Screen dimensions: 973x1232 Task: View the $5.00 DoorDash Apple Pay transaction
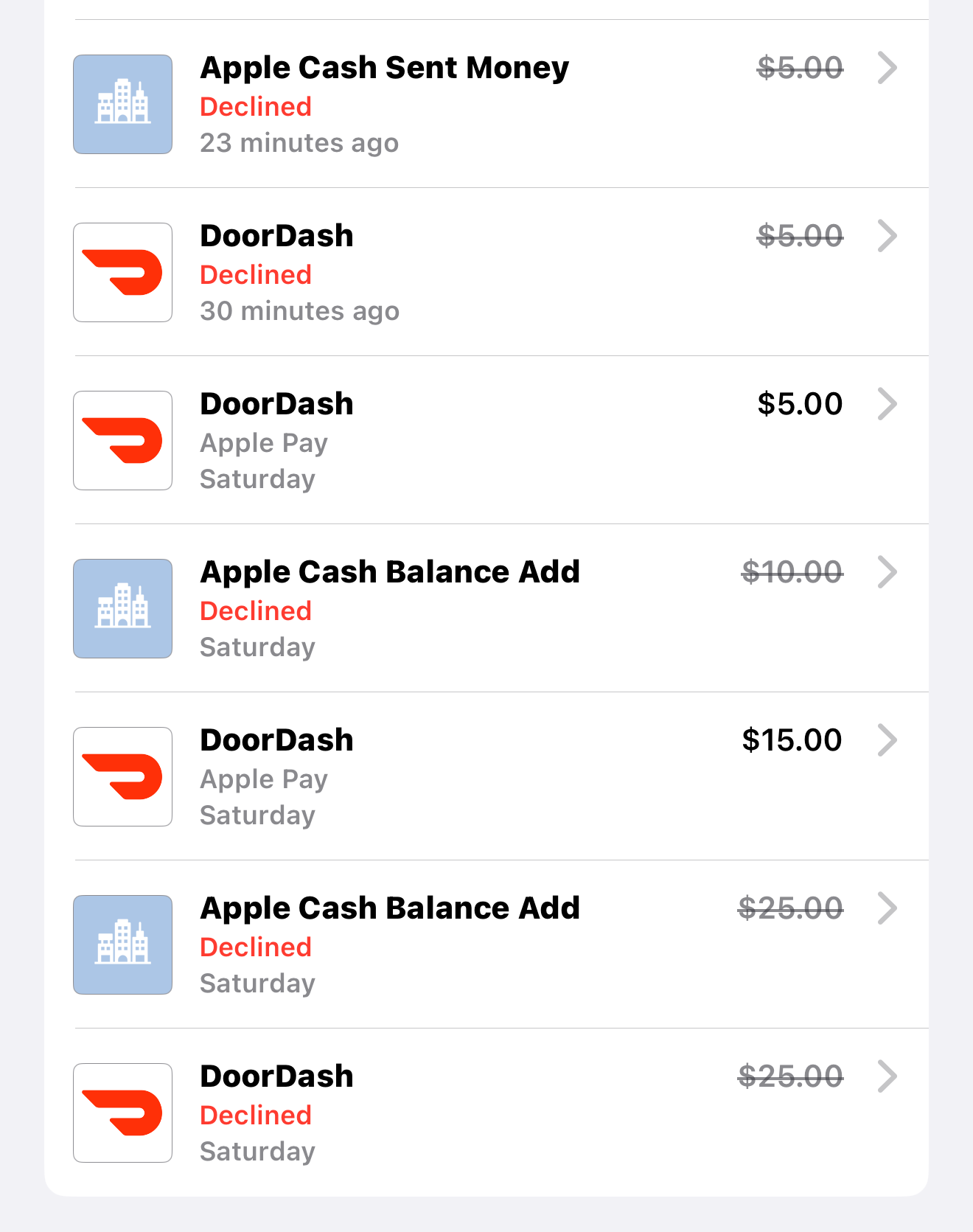(x=486, y=440)
